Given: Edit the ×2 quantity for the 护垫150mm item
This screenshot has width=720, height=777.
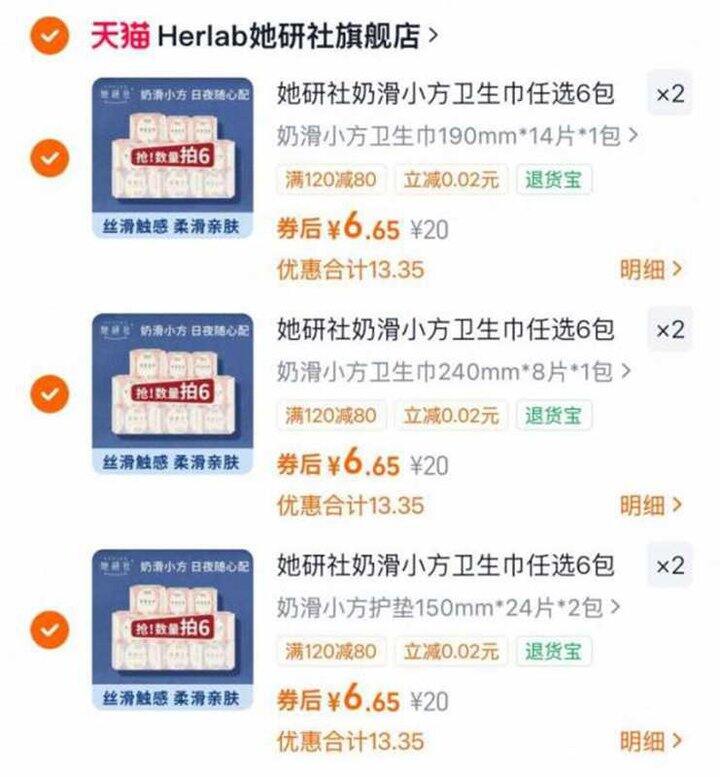Looking at the screenshot, I should (669, 566).
